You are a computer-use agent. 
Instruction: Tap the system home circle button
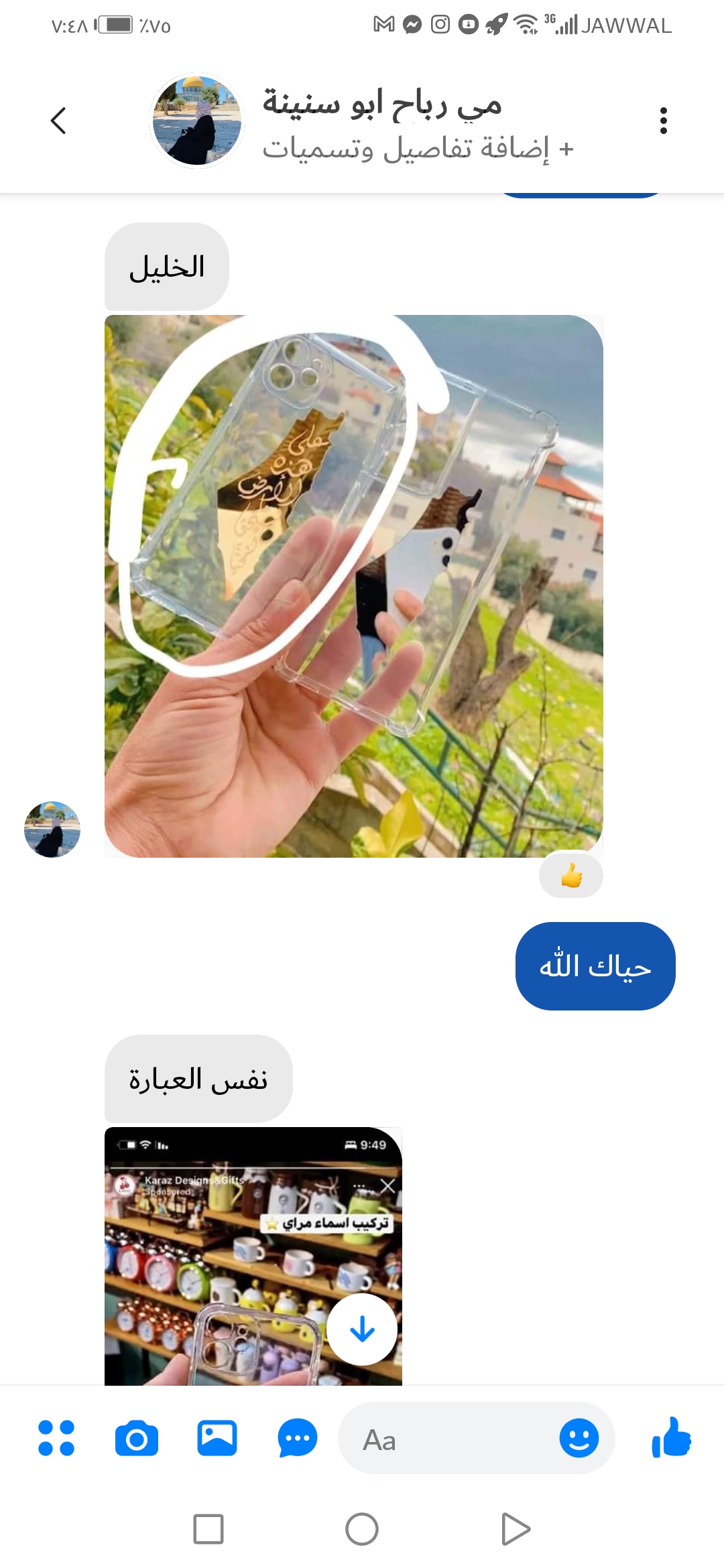click(362, 1529)
